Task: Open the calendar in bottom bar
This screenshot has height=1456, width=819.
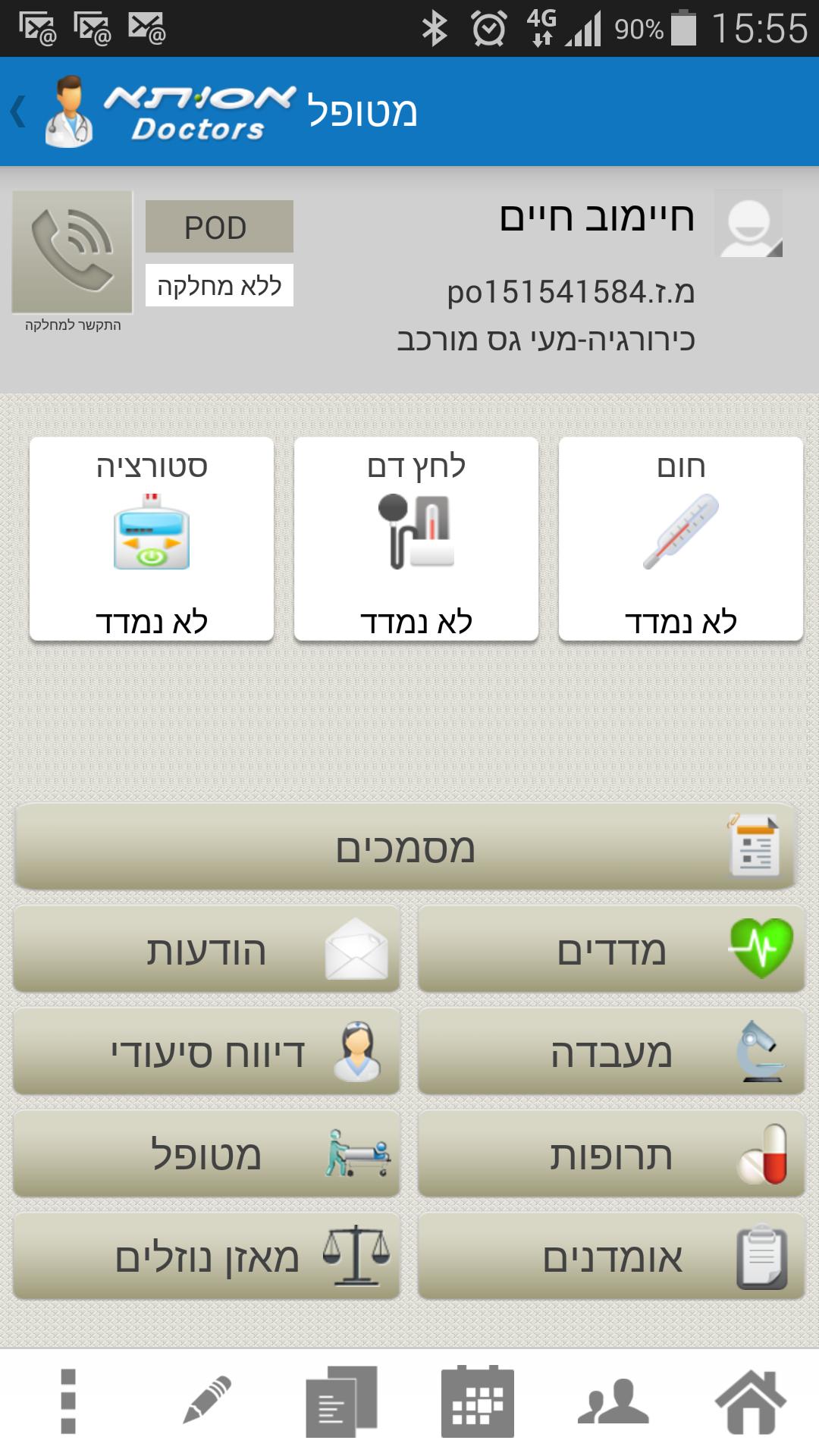Action: point(477,1402)
